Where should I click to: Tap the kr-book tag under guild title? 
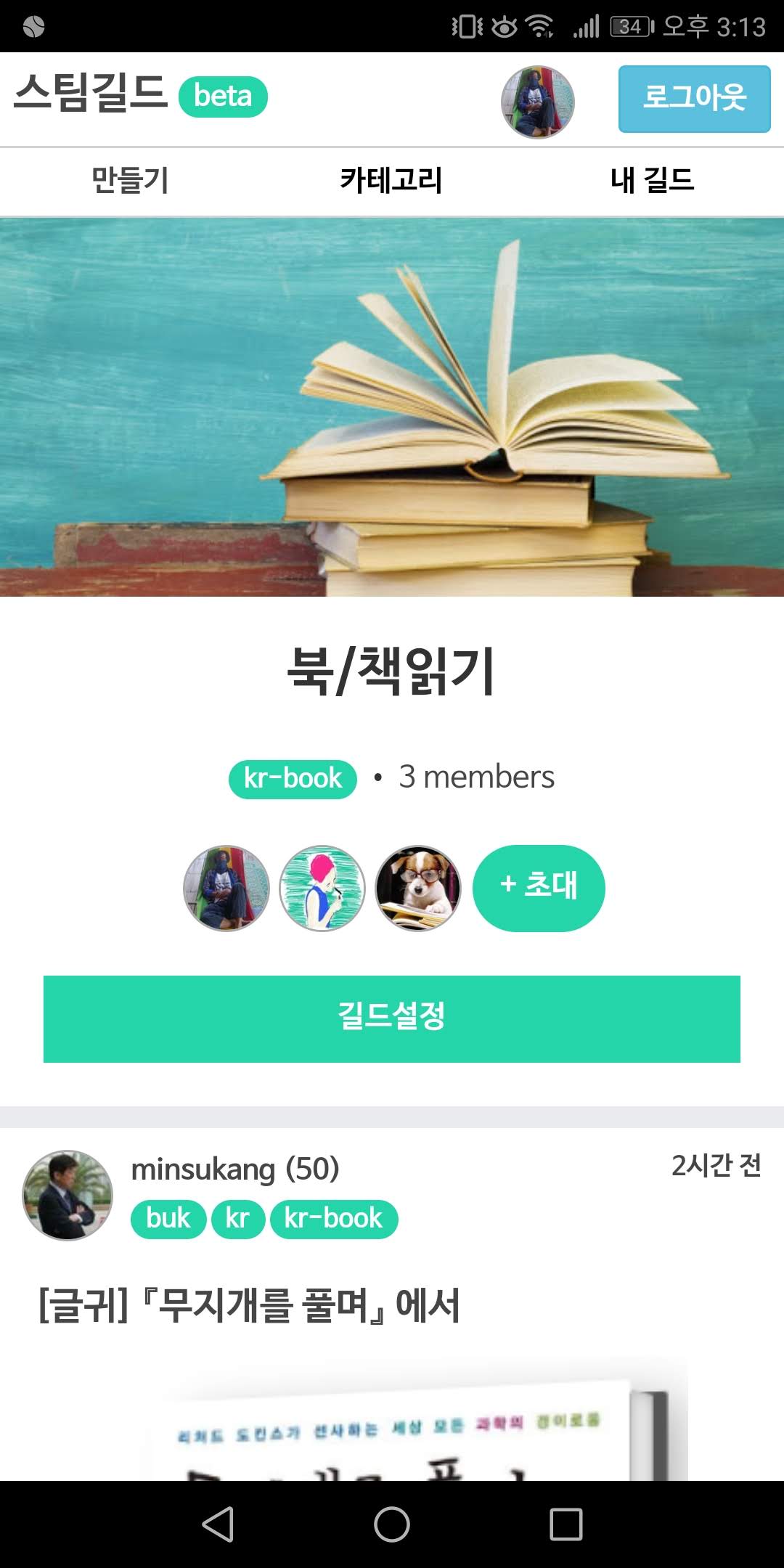coord(293,779)
